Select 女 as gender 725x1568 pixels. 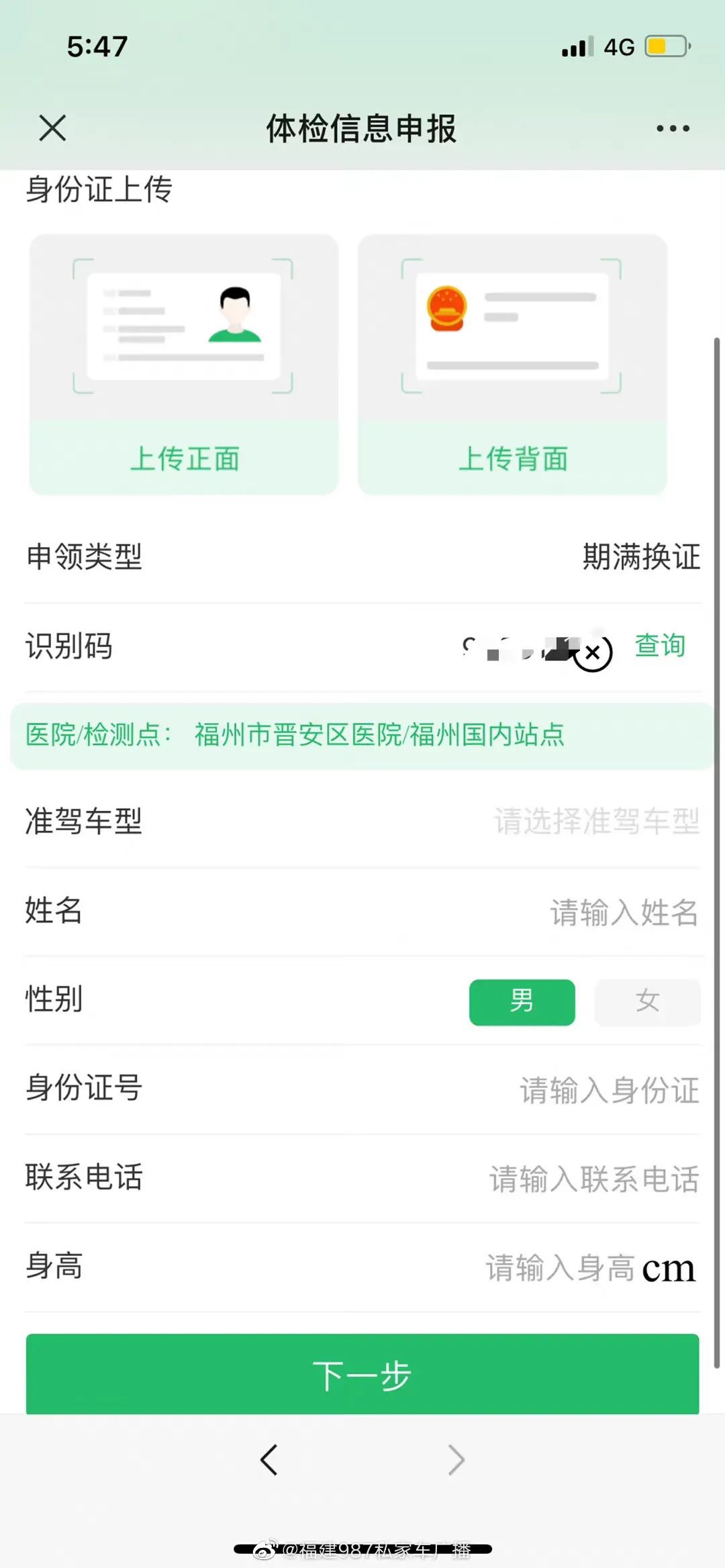[647, 1001]
